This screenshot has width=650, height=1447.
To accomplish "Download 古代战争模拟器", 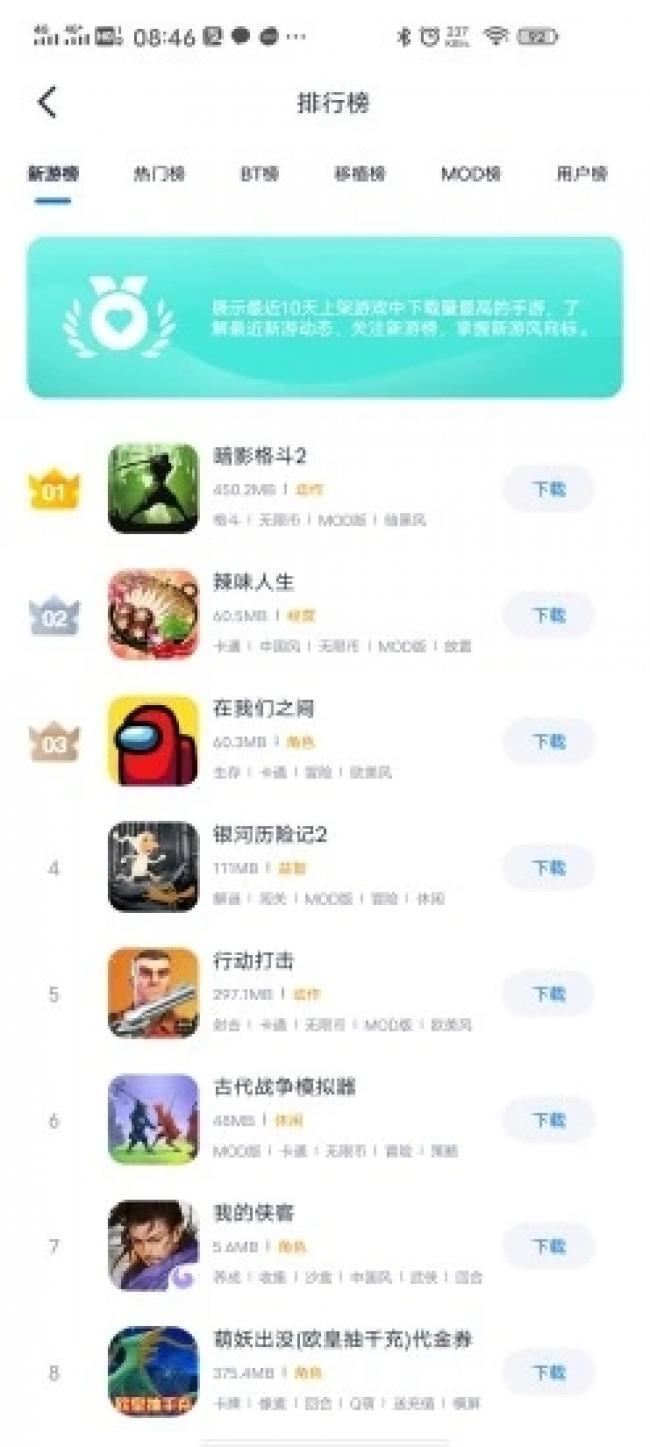I will [x=548, y=1119].
